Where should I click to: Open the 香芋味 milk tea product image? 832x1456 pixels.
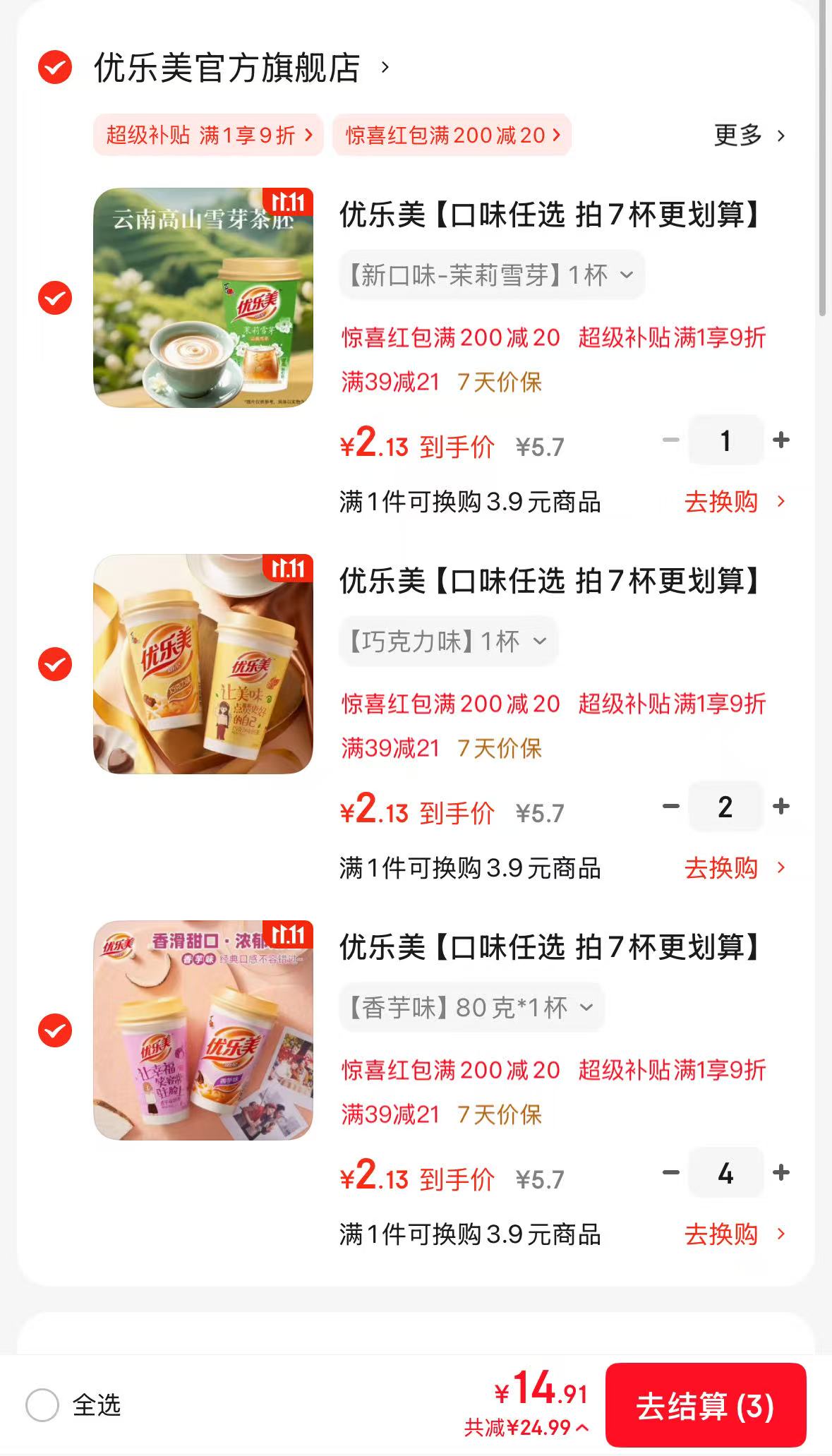coord(203,1030)
